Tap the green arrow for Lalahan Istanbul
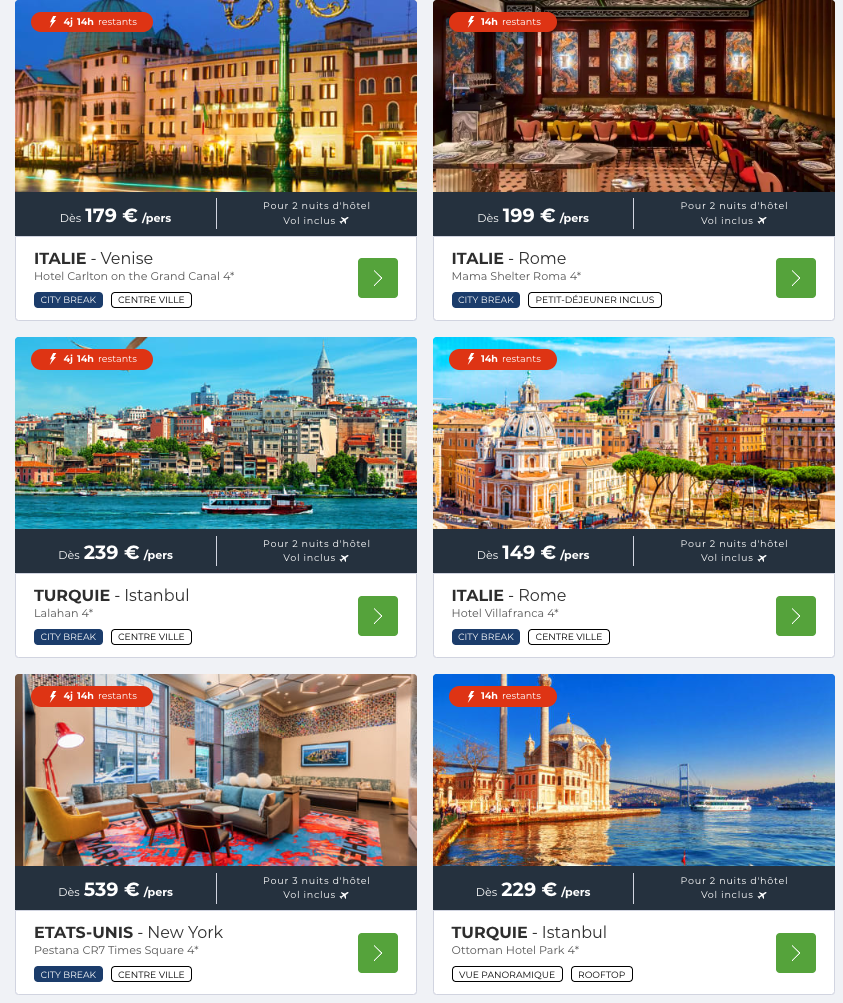Screen dimensions: 843x1003 (378, 616)
